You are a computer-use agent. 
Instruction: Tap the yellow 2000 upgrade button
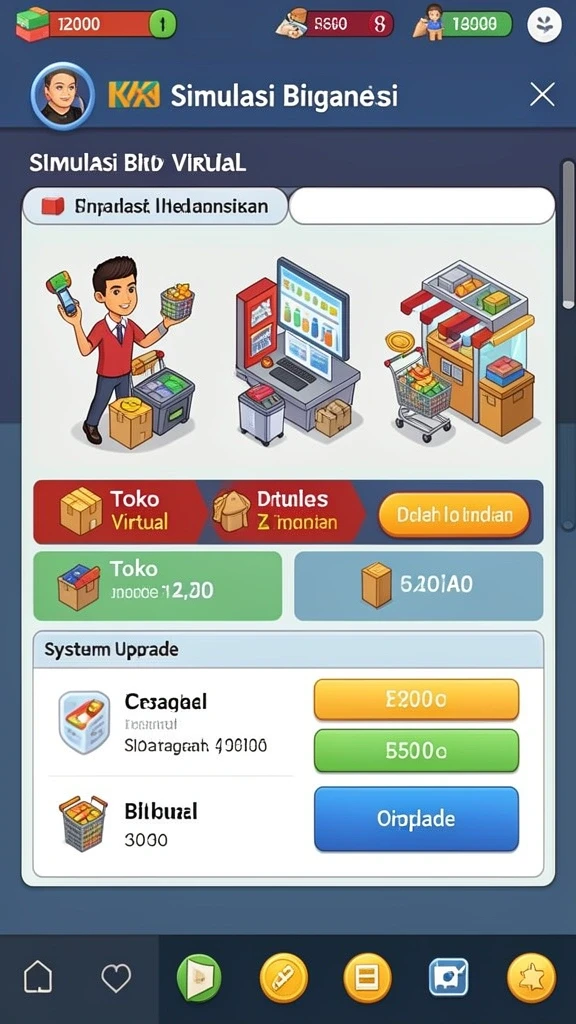[x=417, y=699]
